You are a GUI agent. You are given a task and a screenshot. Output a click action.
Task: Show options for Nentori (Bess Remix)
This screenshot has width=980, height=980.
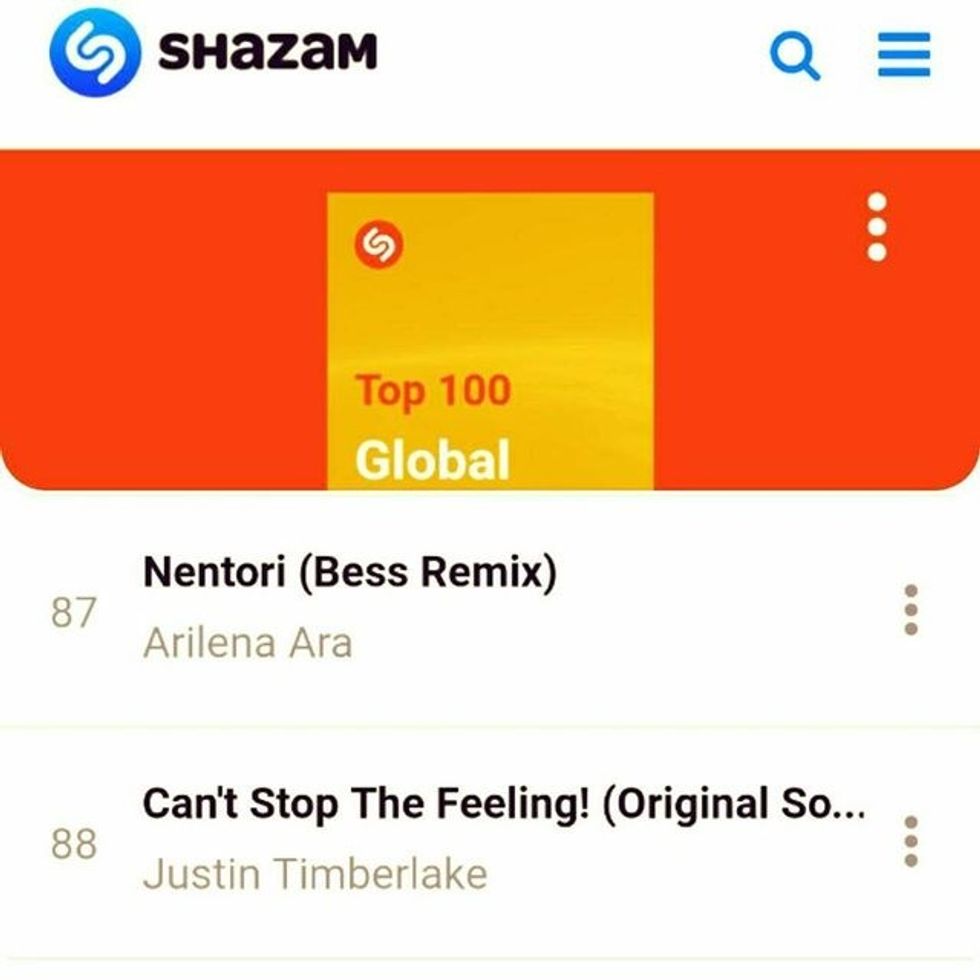(x=910, y=610)
